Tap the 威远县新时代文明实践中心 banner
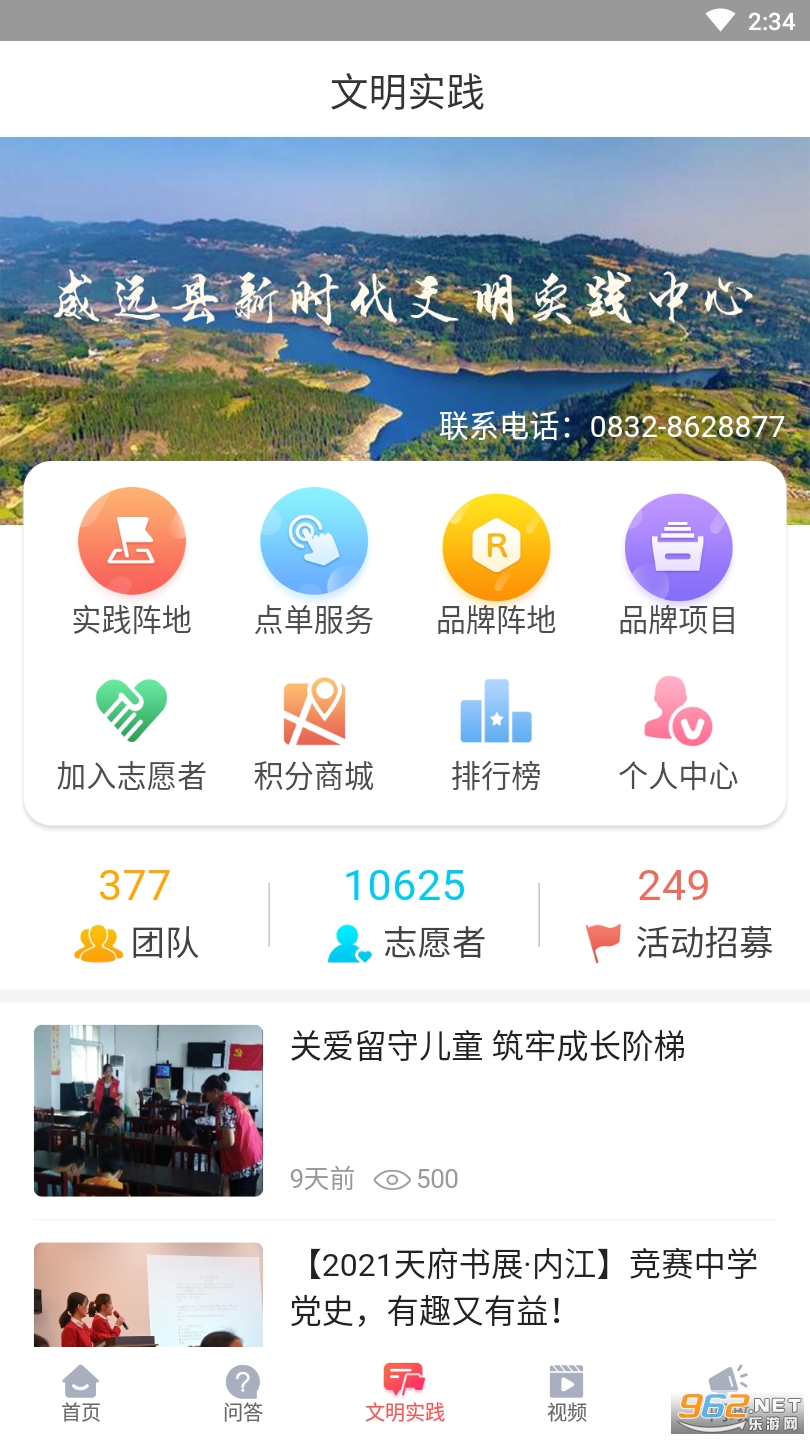 tap(405, 300)
